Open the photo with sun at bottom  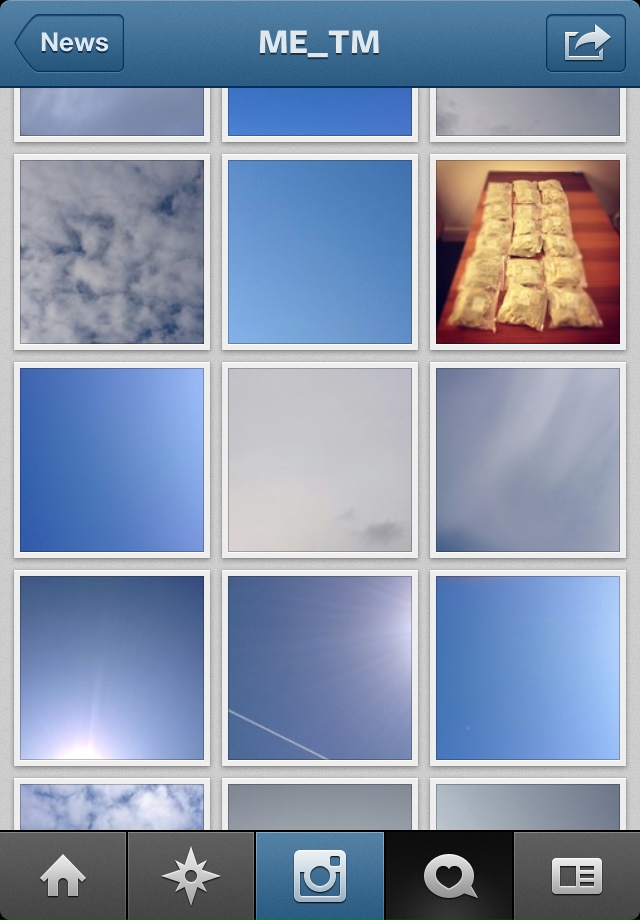[x=112, y=668]
